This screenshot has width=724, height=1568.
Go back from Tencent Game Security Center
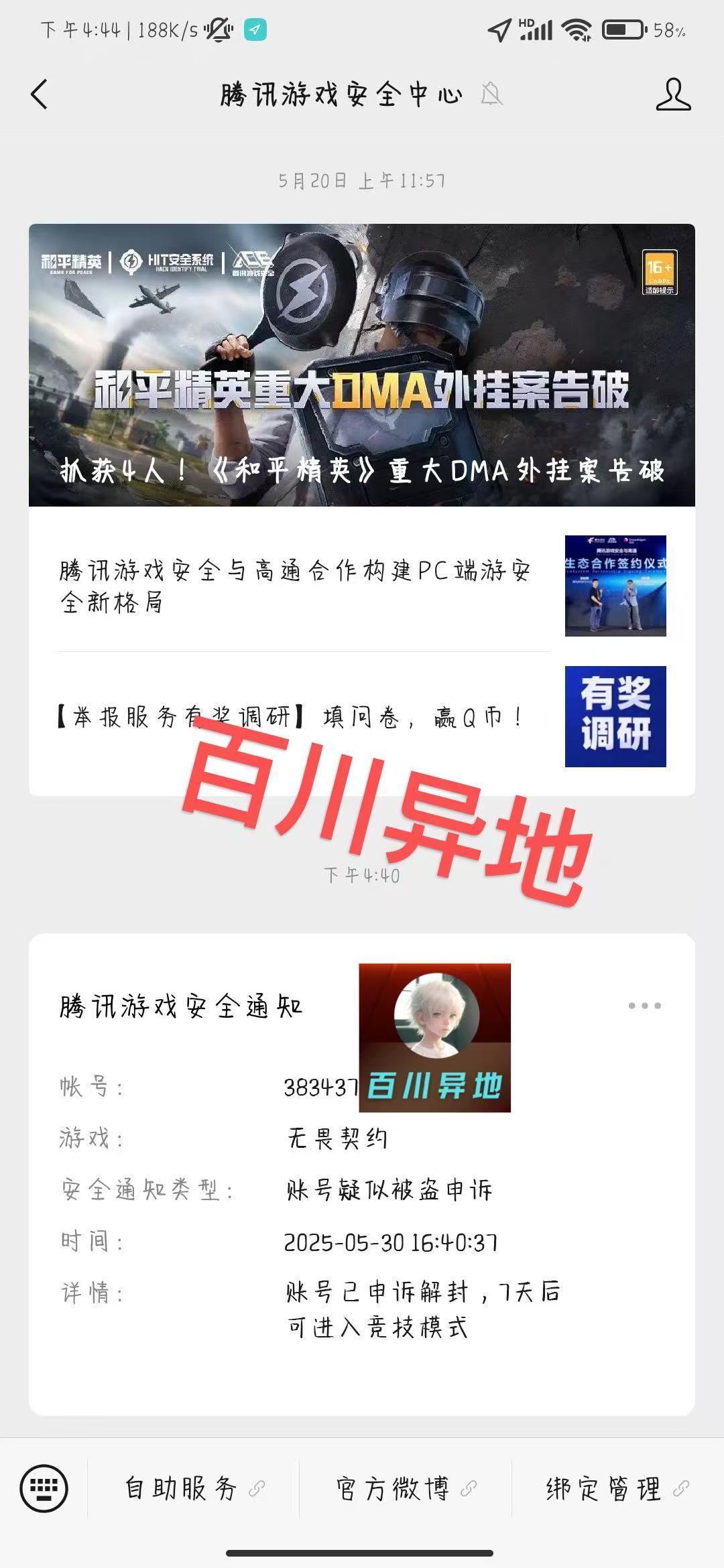[x=40, y=94]
